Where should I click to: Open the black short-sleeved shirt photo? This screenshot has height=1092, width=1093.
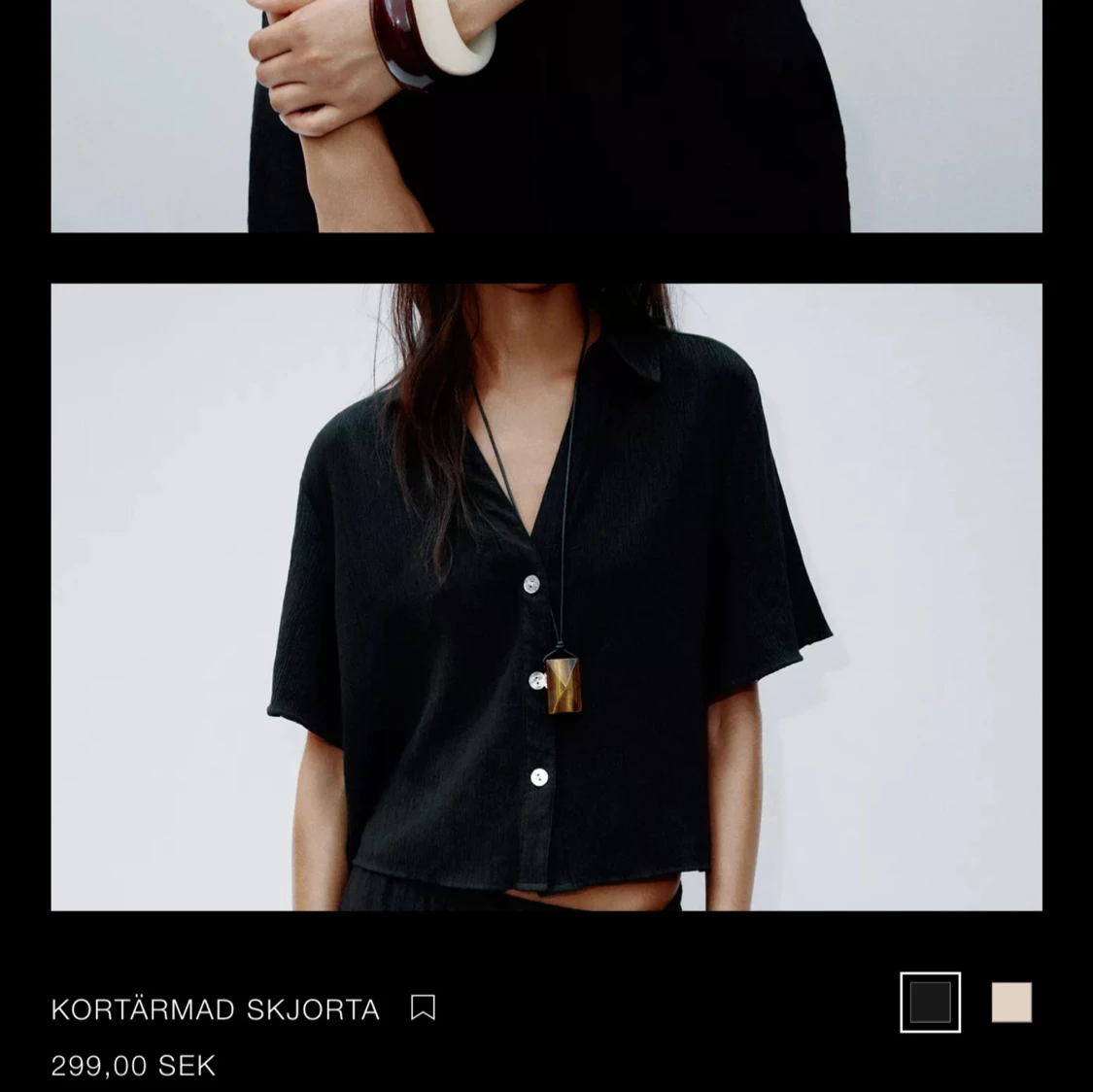coord(546,597)
